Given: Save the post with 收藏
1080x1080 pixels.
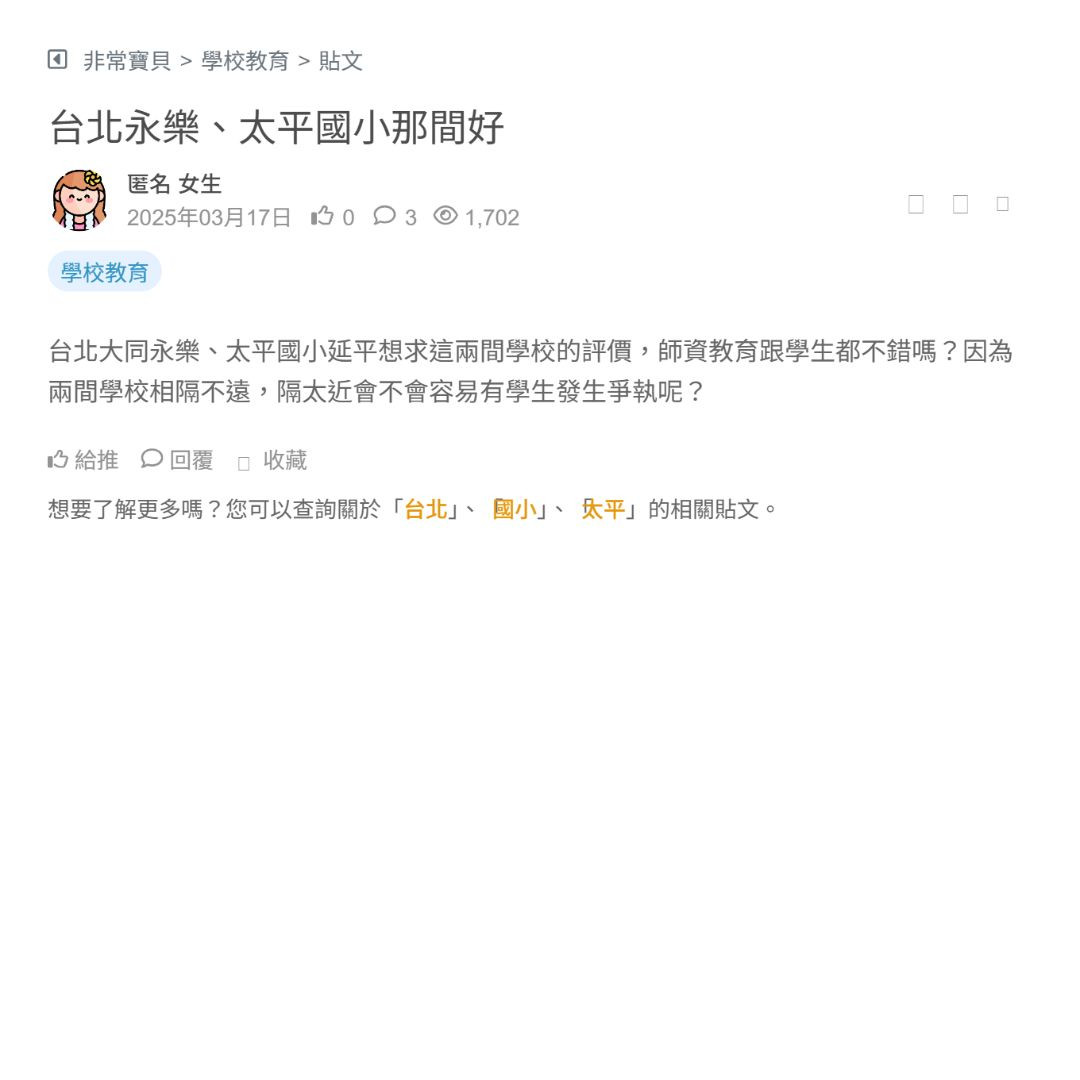Looking at the screenshot, I should 273,461.
